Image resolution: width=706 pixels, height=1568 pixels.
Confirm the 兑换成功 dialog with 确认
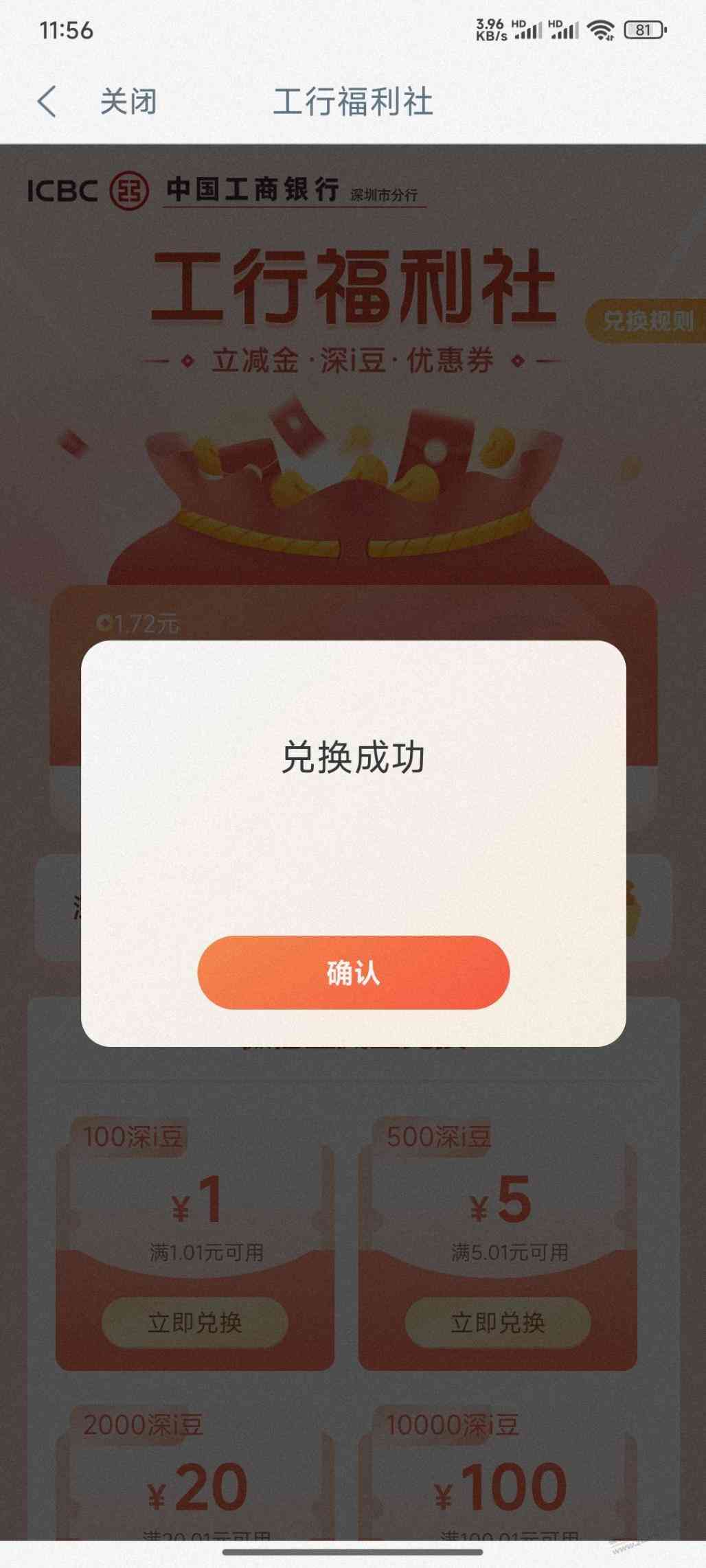[353, 972]
